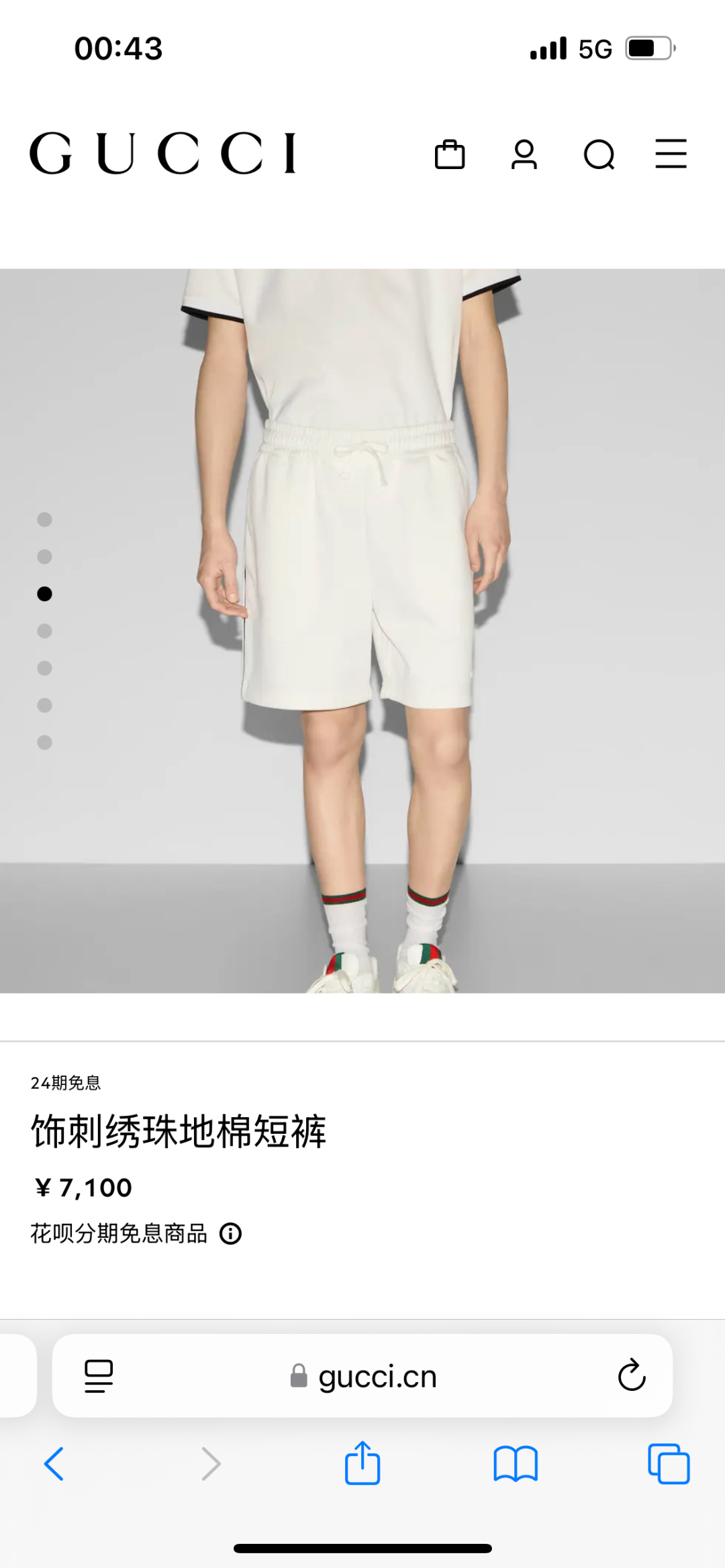Open the shopping bag icon
This screenshot has width=725, height=1568.
[x=450, y=154]
